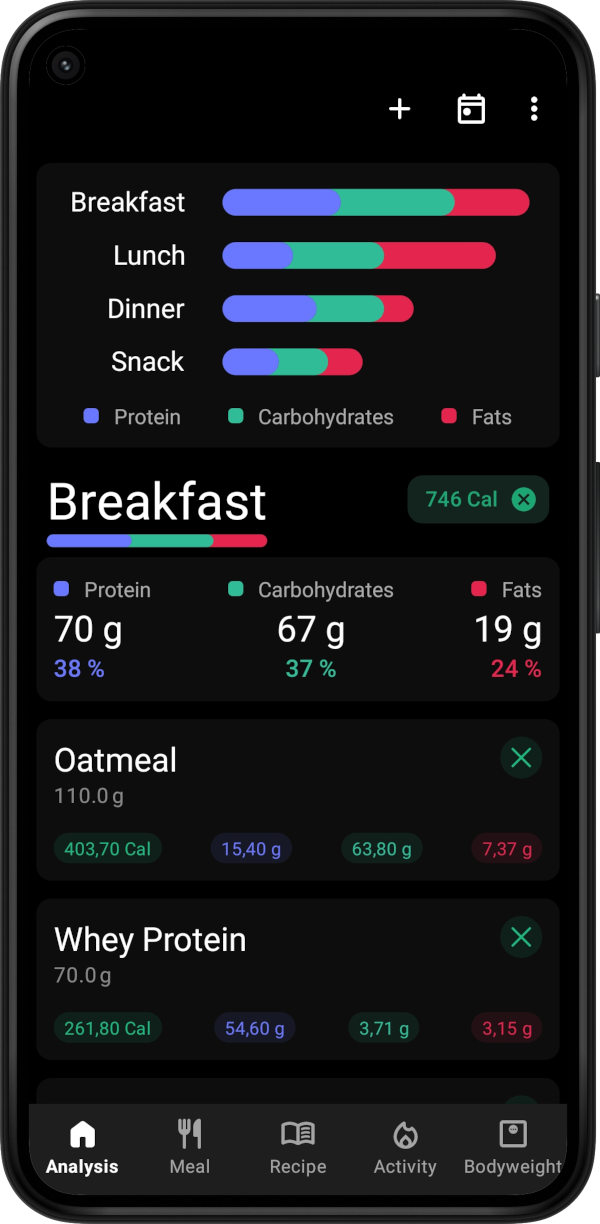This screenshot has width=600, height=1224.
Task: Open the overflow menu
Action: (535, 109)
